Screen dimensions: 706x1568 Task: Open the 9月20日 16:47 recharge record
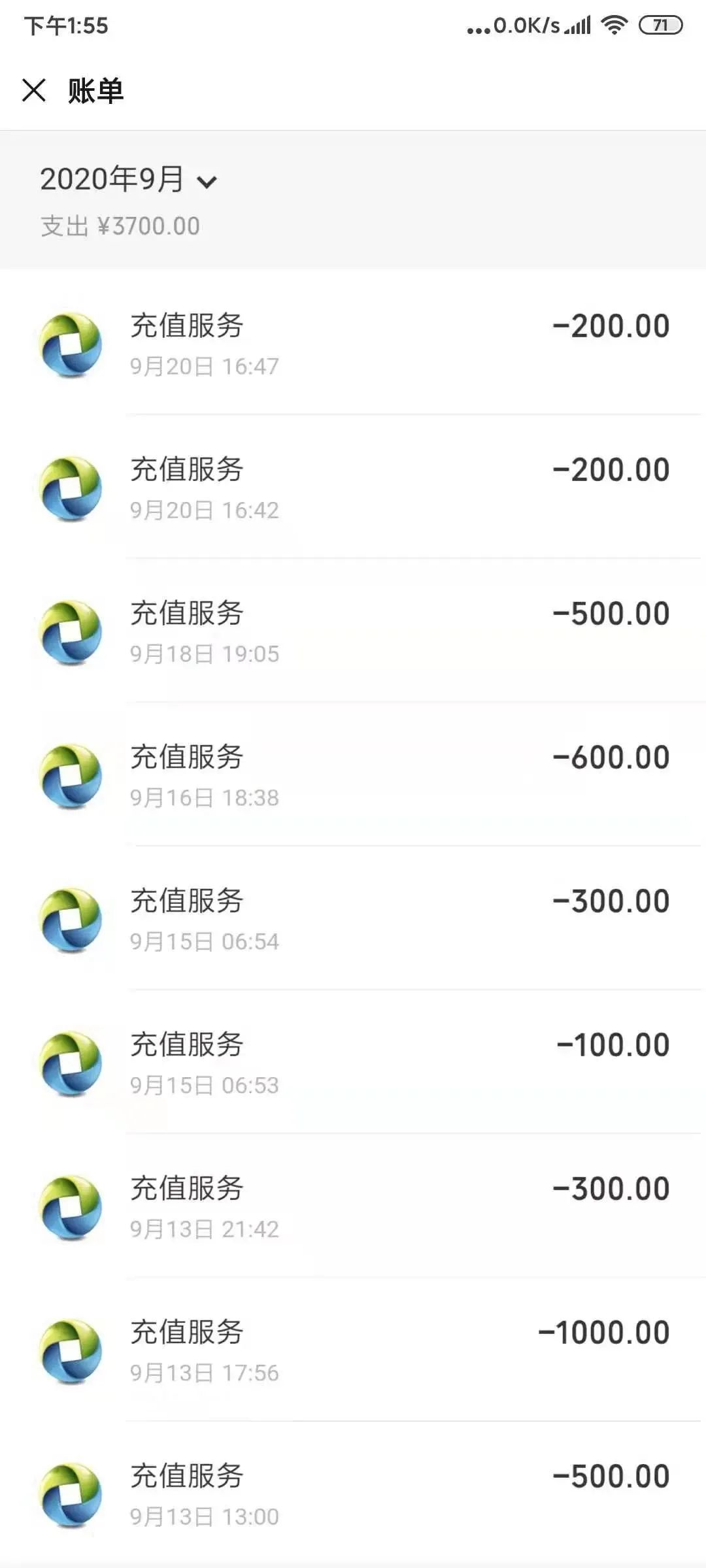click(x=353, y=344)
